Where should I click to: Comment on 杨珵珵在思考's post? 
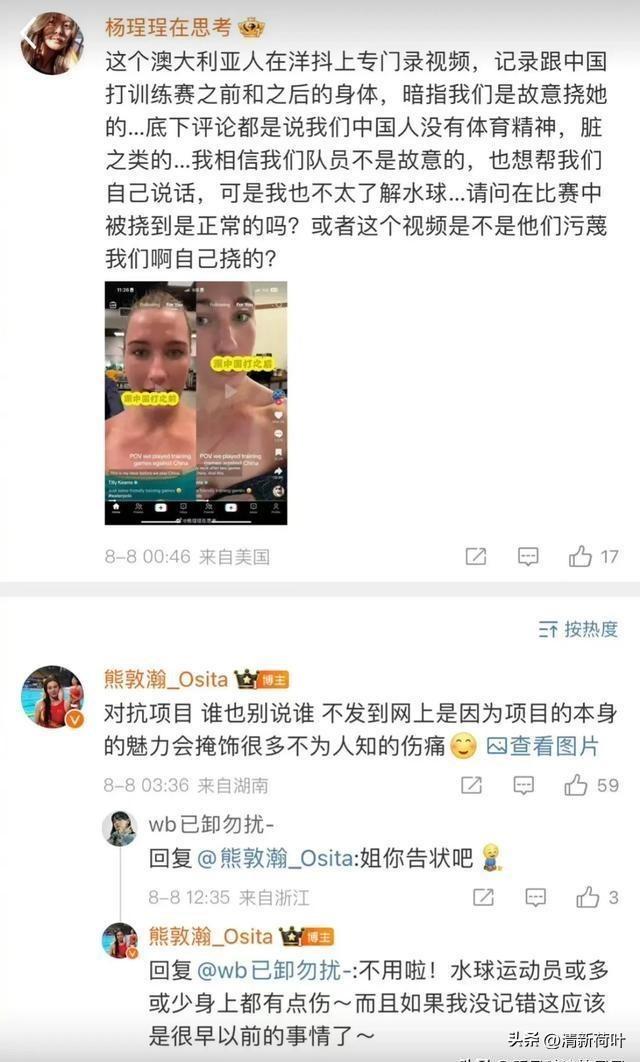[x=528, y=557]
